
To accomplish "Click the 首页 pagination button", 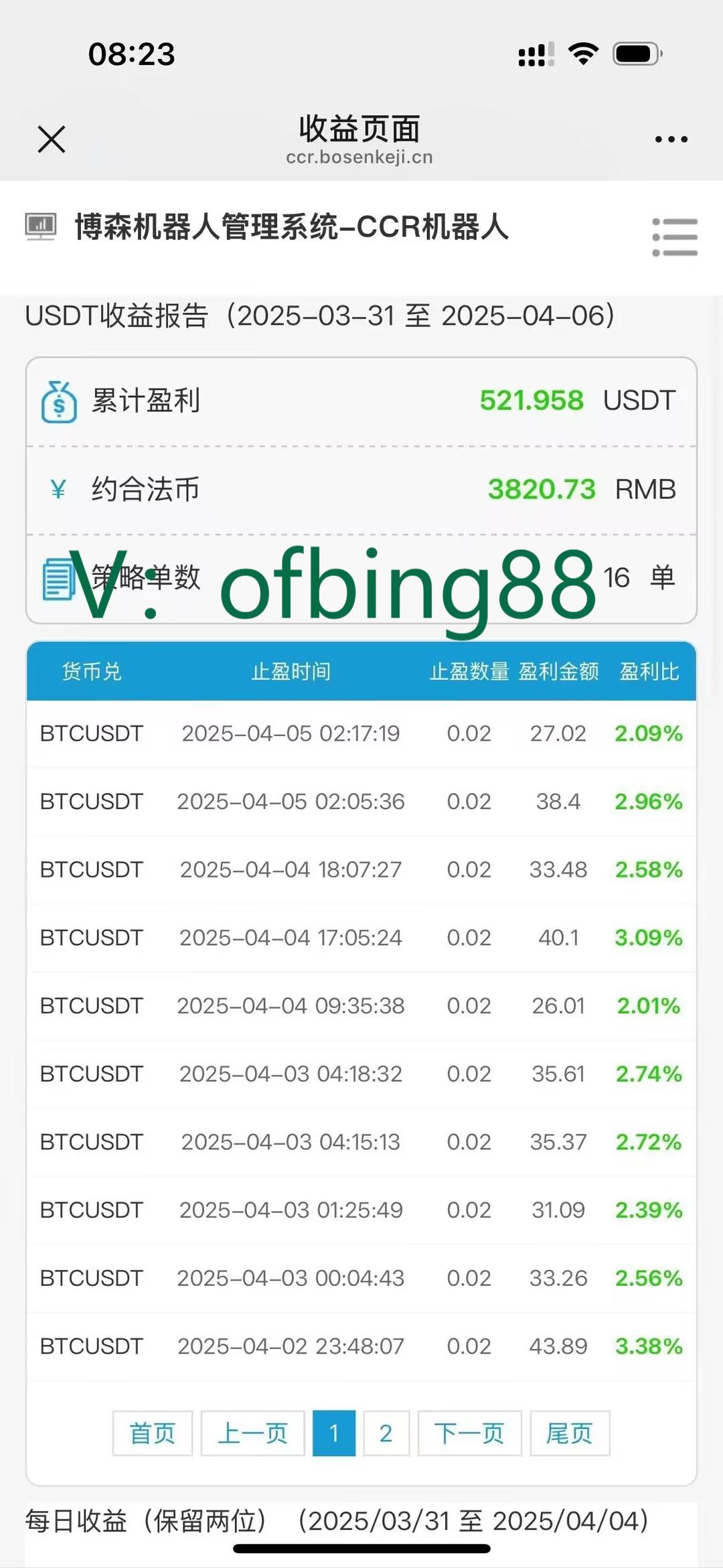I will point(152,1433).
